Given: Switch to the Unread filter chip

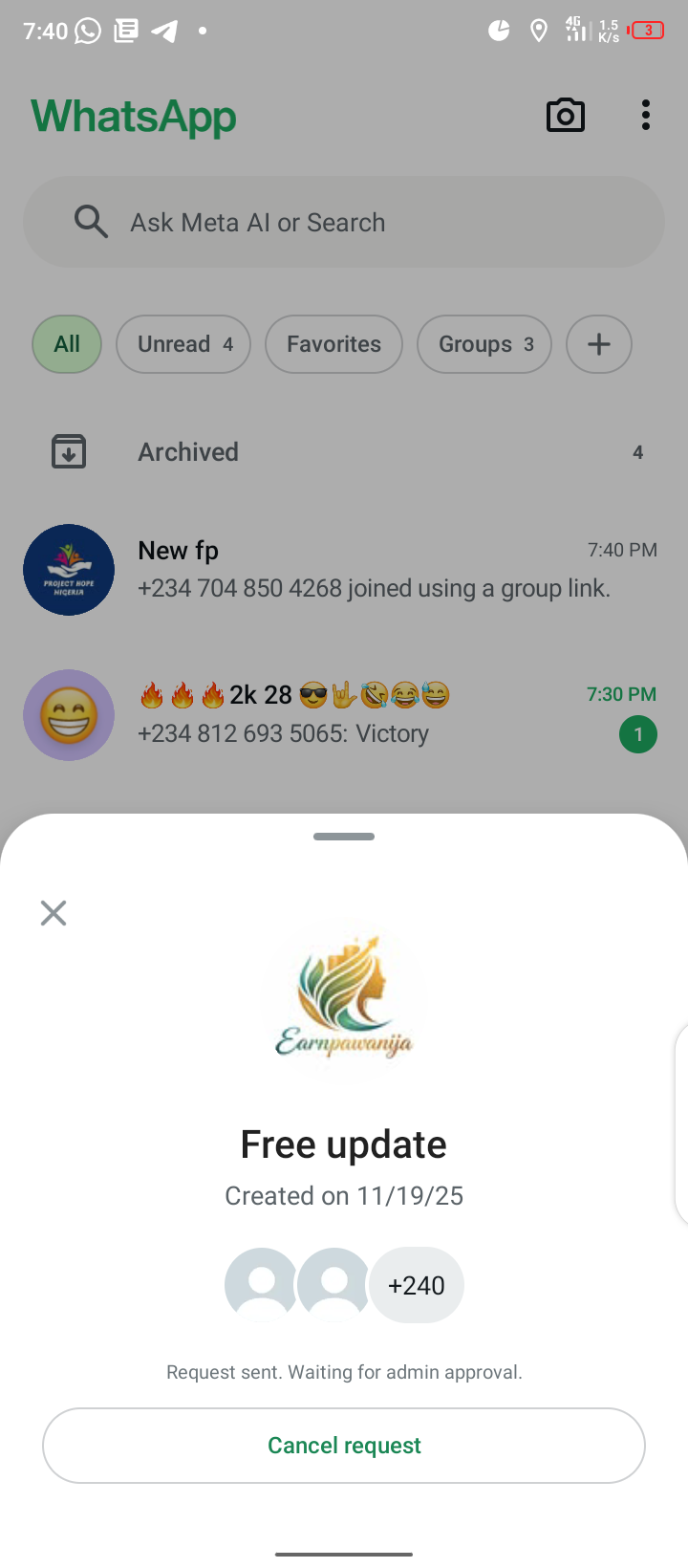Looking at the screenshot, I should pos(183,344).
